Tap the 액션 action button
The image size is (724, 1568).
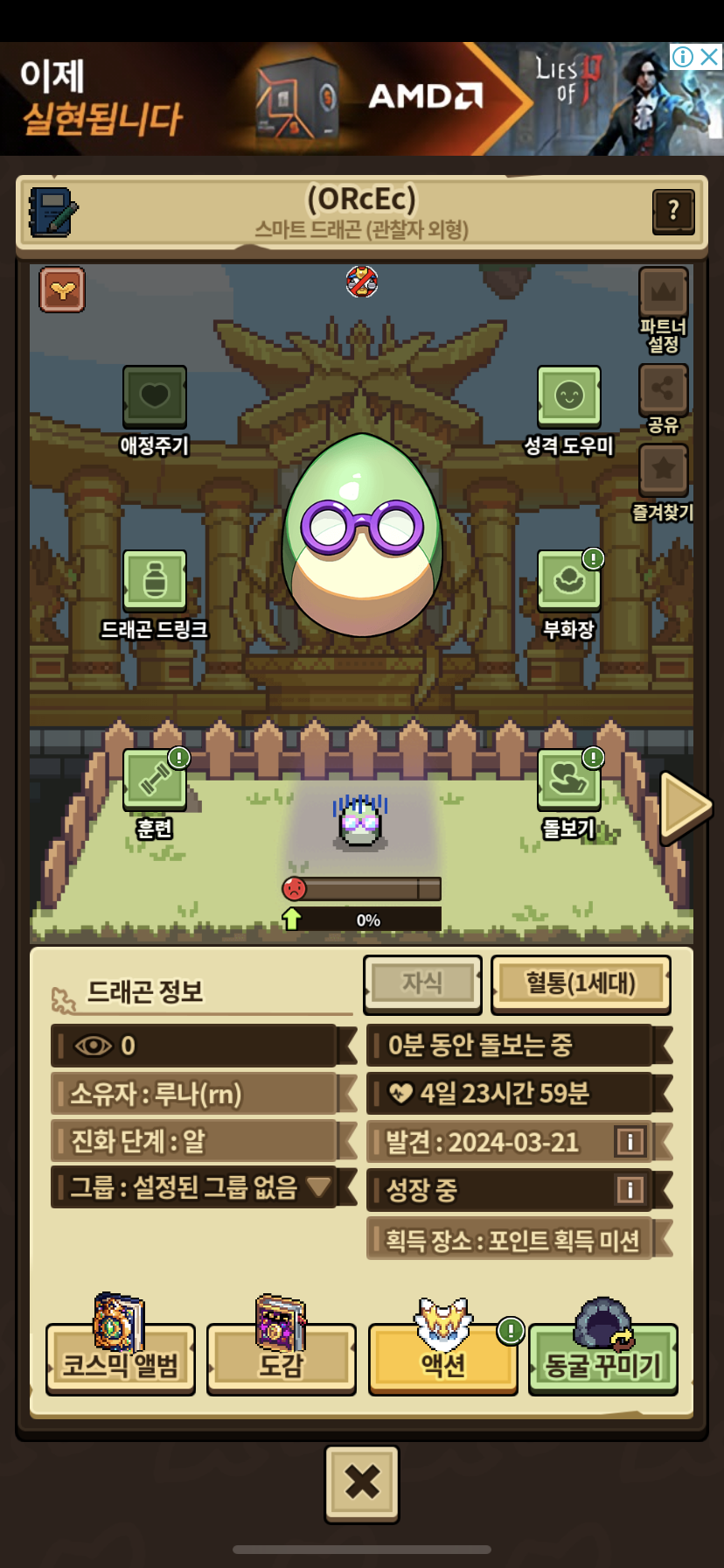pos(442,1361)
